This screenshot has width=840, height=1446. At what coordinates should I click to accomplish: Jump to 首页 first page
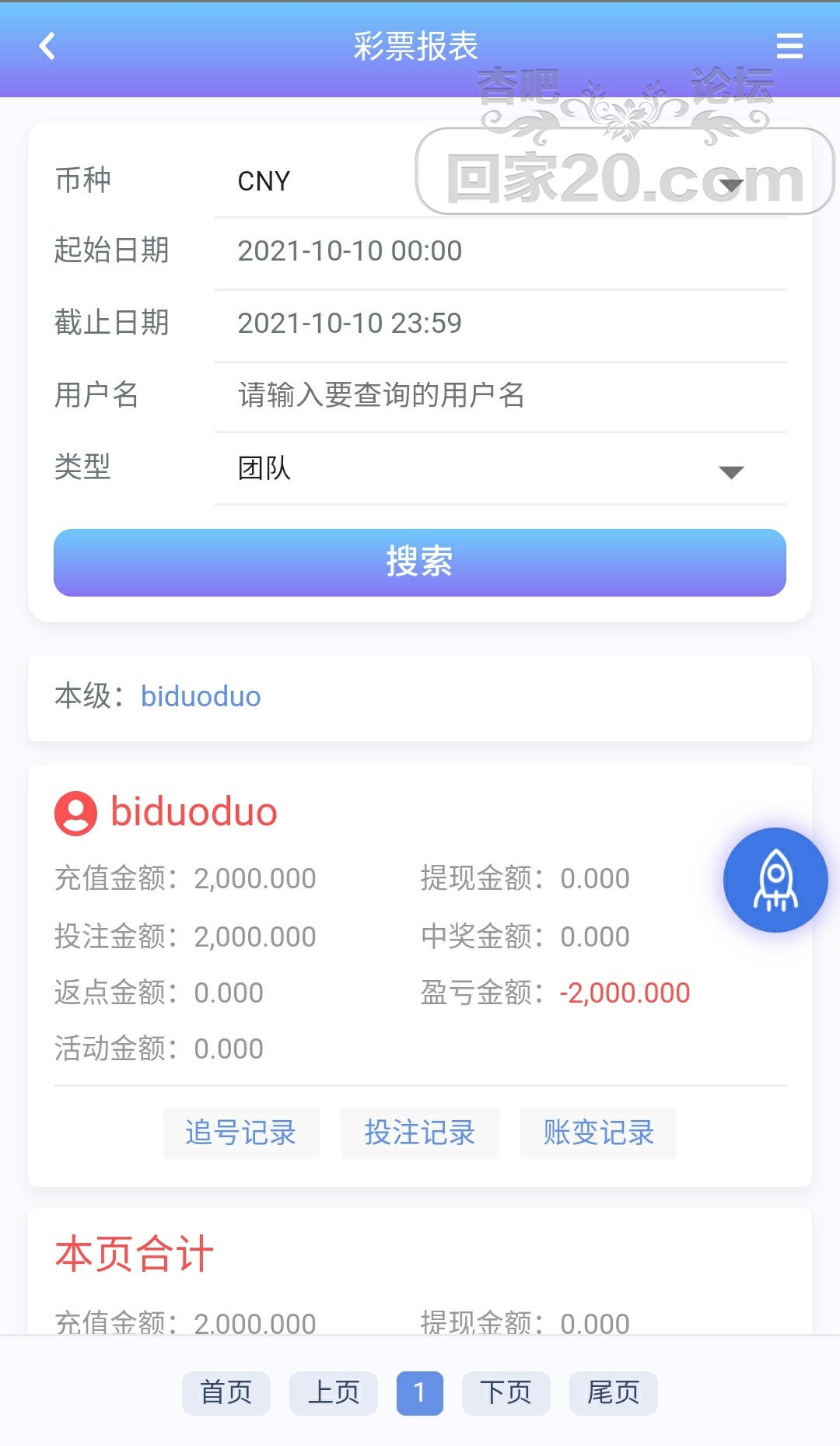tap(226, 1392)
